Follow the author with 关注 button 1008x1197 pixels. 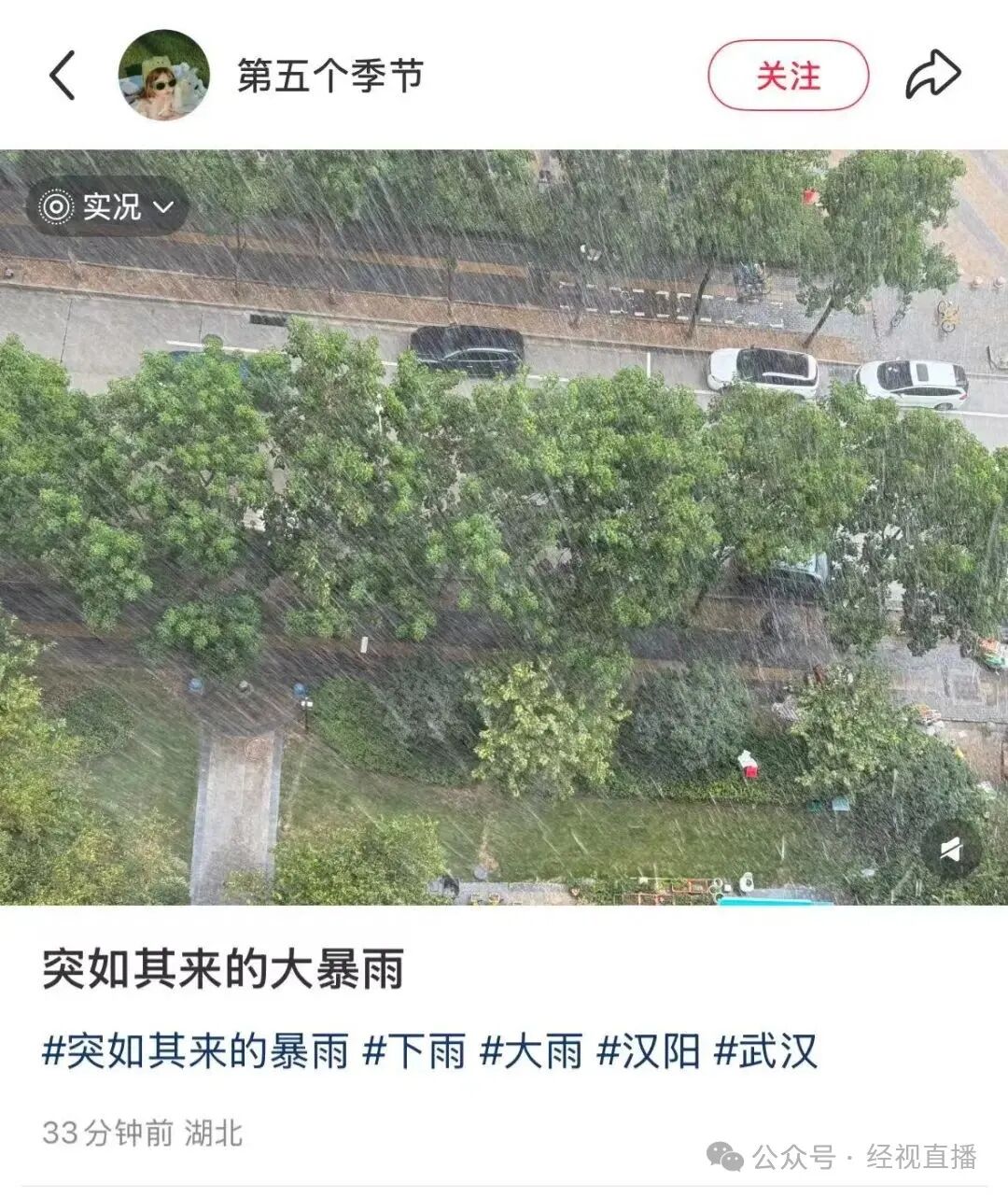[x=789, y=76]
